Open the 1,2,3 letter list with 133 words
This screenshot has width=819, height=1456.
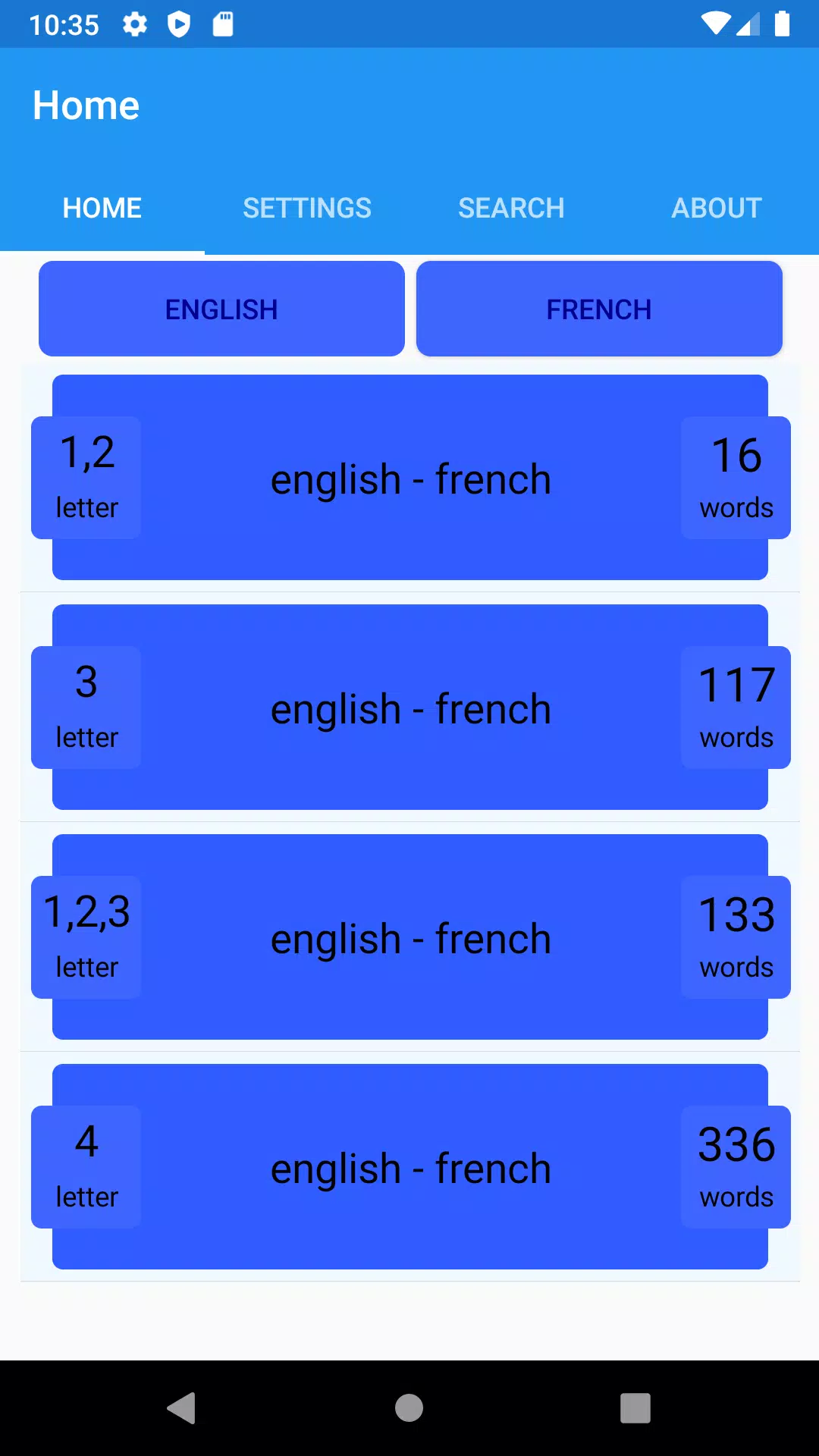[x=410, y=938]
